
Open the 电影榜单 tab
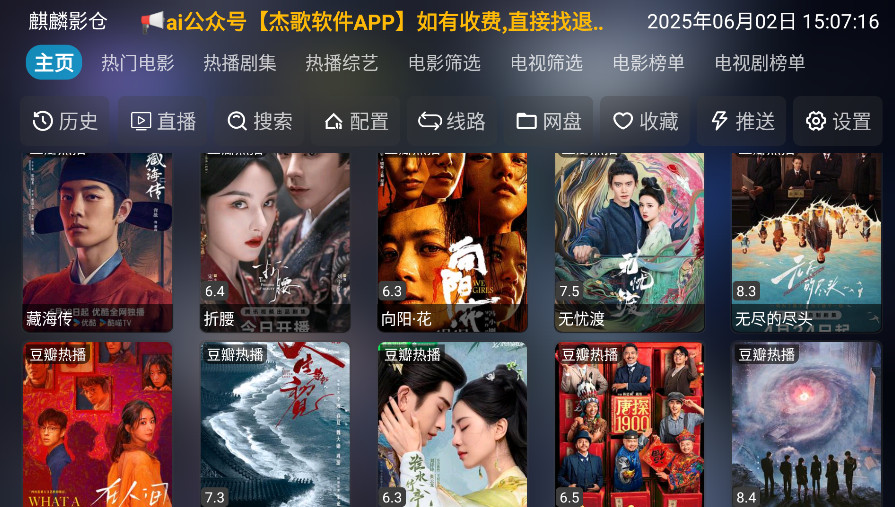(x=648, y=63)
